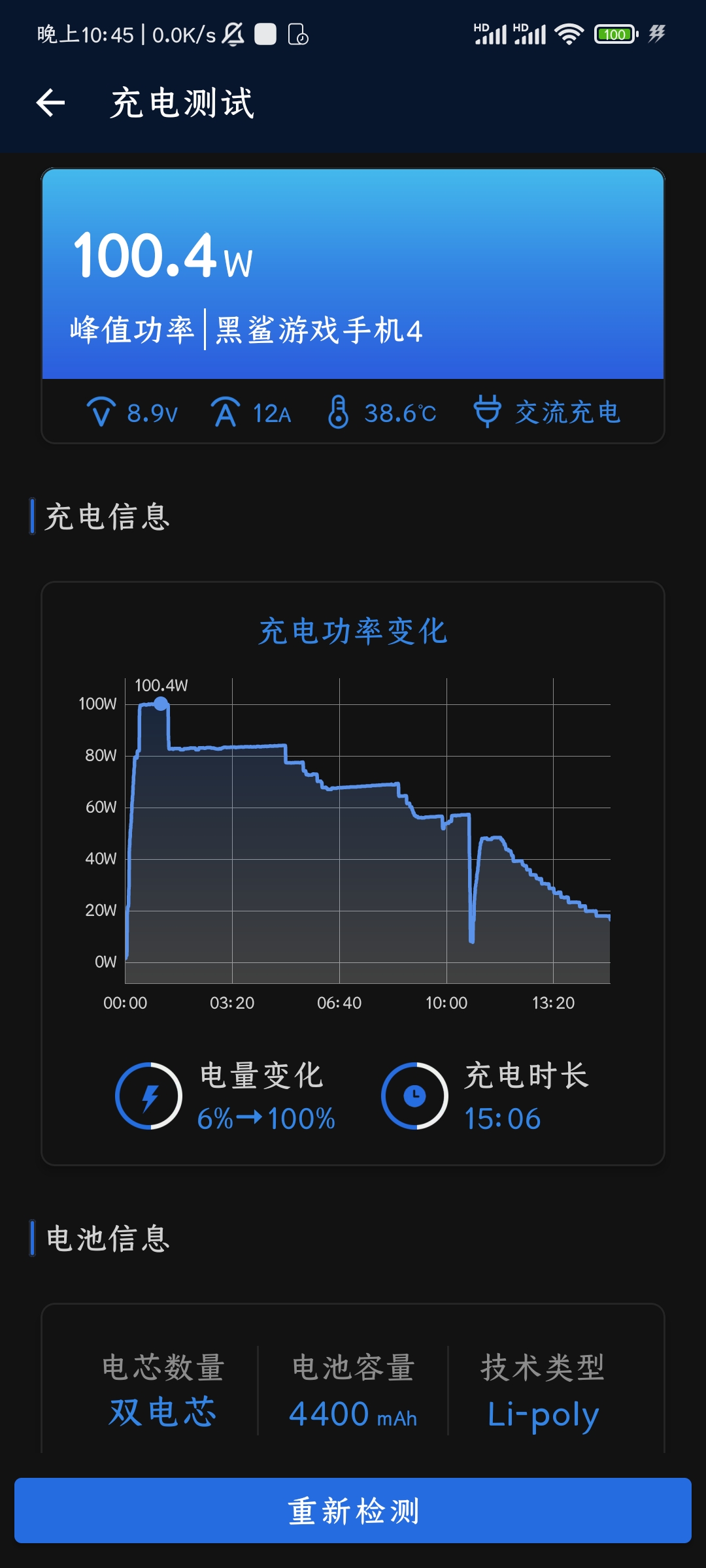Screen dimensions: 706x1568
Task: Go back from the 充电测试 screen
Action: tap(50, 103)
